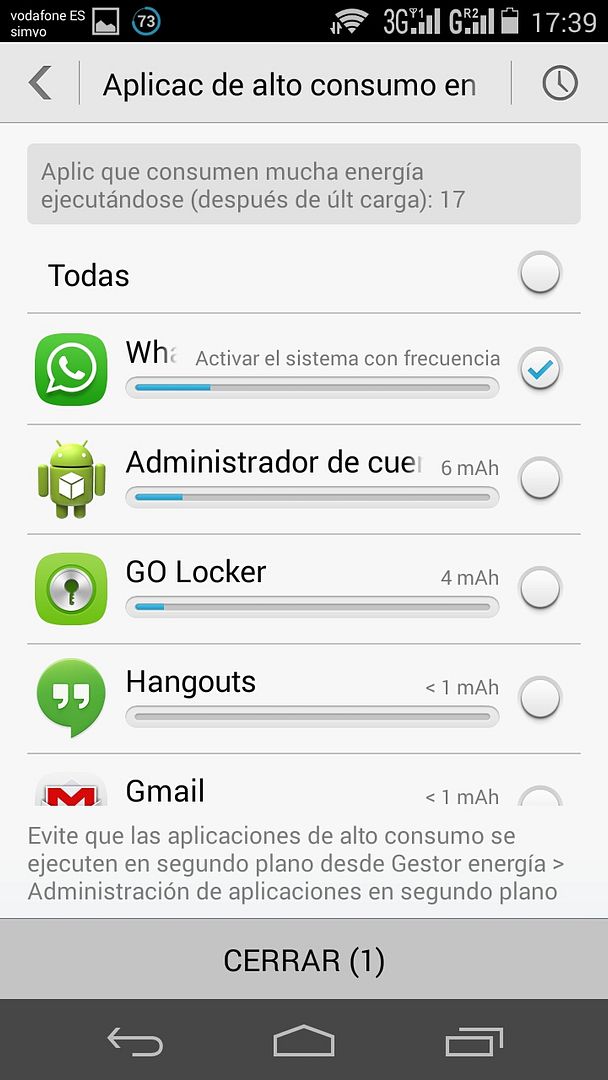Mark Hangouts for closing
This screenshot has width=608, height=1080.
coord(540,697)
